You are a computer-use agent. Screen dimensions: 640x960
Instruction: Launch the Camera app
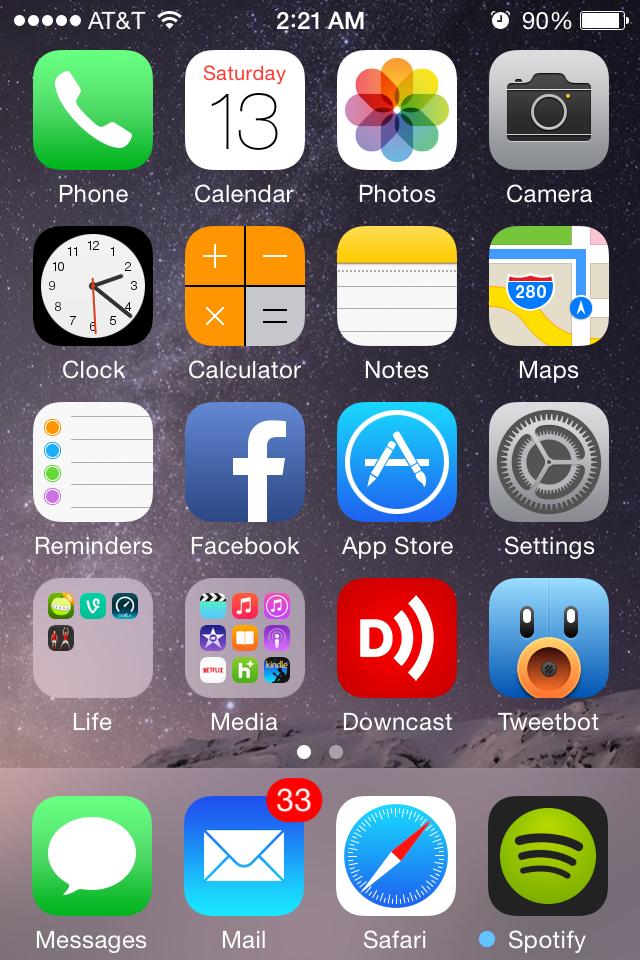point(549,110)
